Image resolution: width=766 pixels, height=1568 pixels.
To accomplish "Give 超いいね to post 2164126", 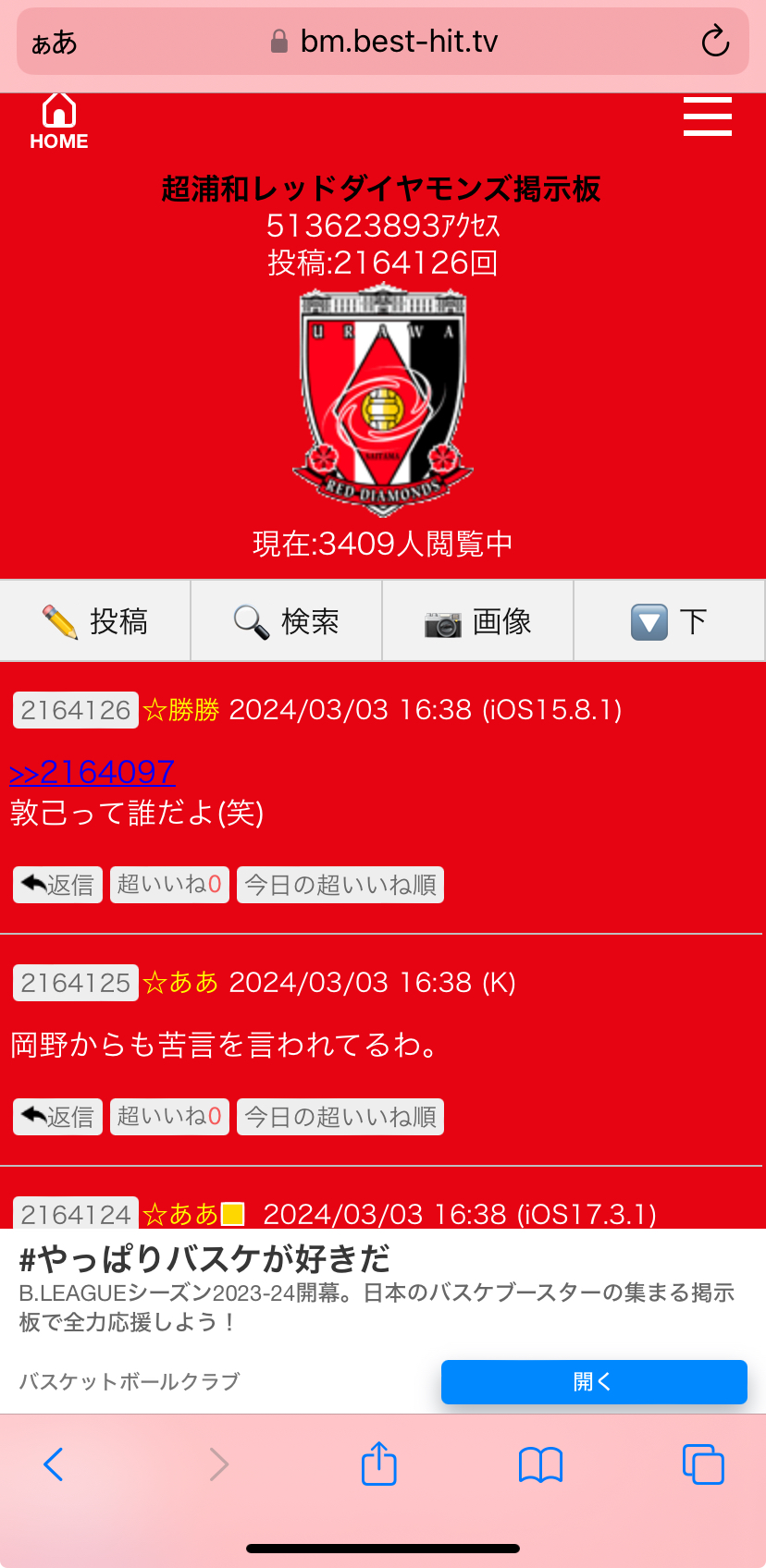I will 169,885.
